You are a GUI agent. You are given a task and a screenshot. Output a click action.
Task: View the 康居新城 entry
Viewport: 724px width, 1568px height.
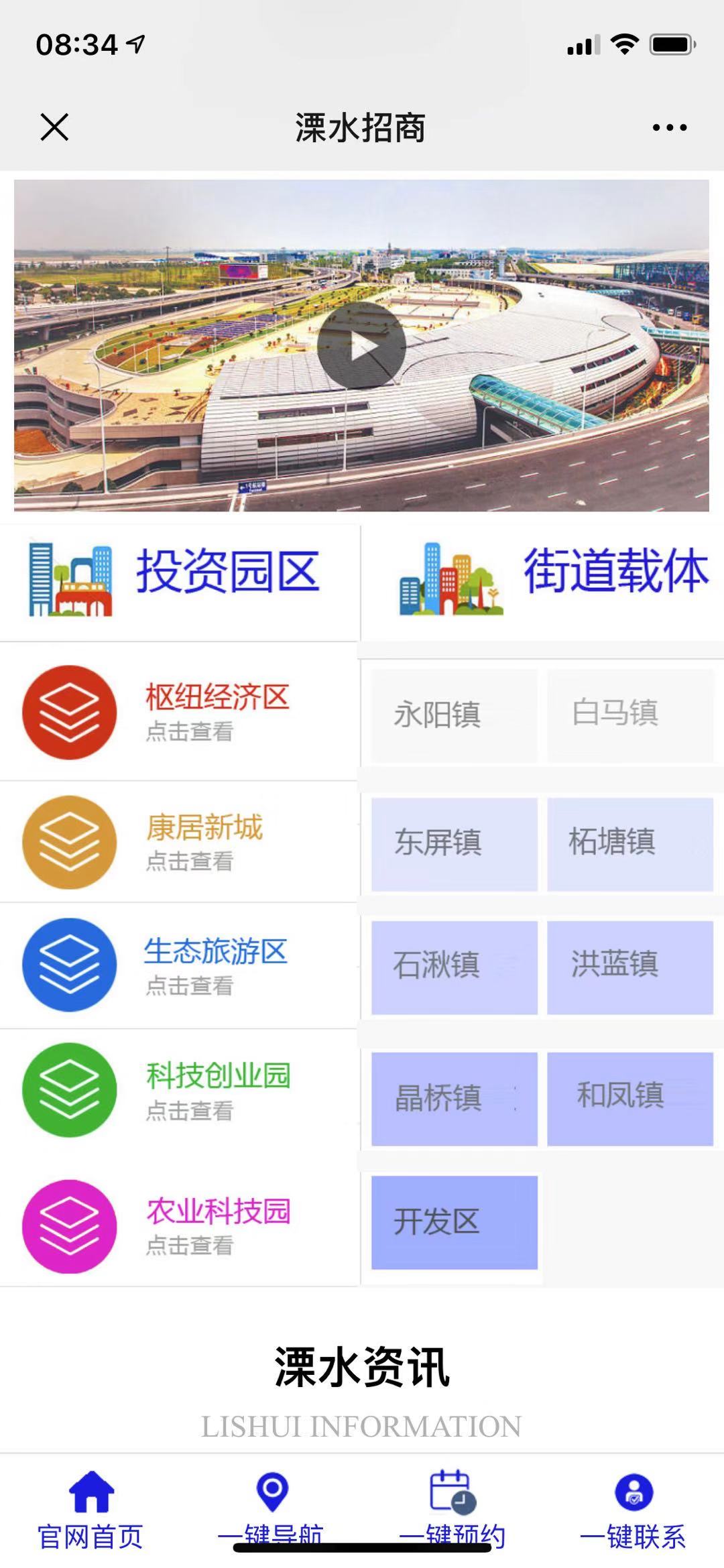[178, 842]
